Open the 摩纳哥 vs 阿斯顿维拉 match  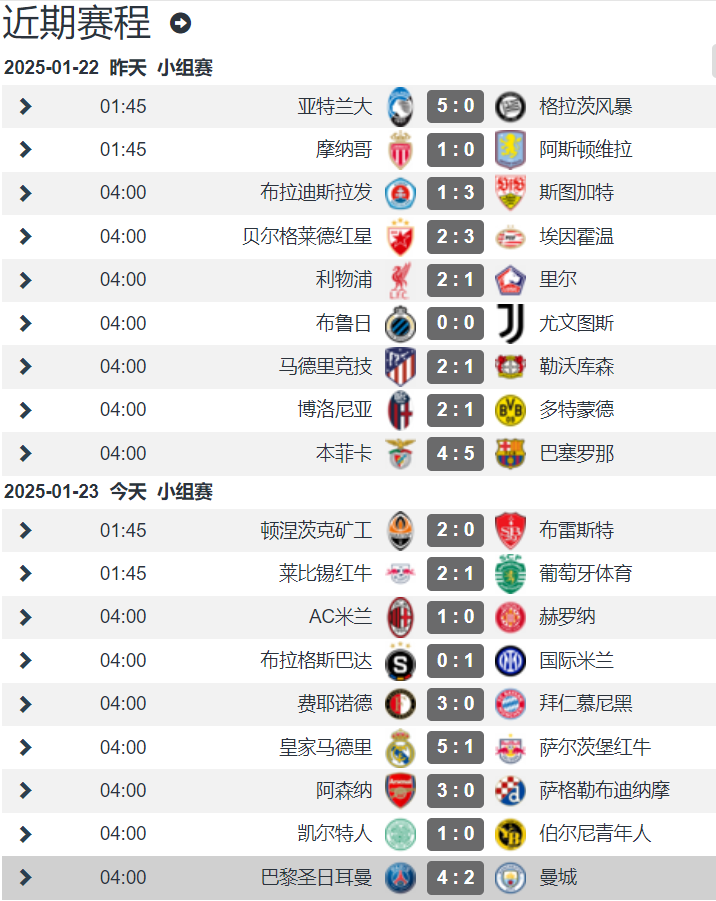(x=26, y=150)
